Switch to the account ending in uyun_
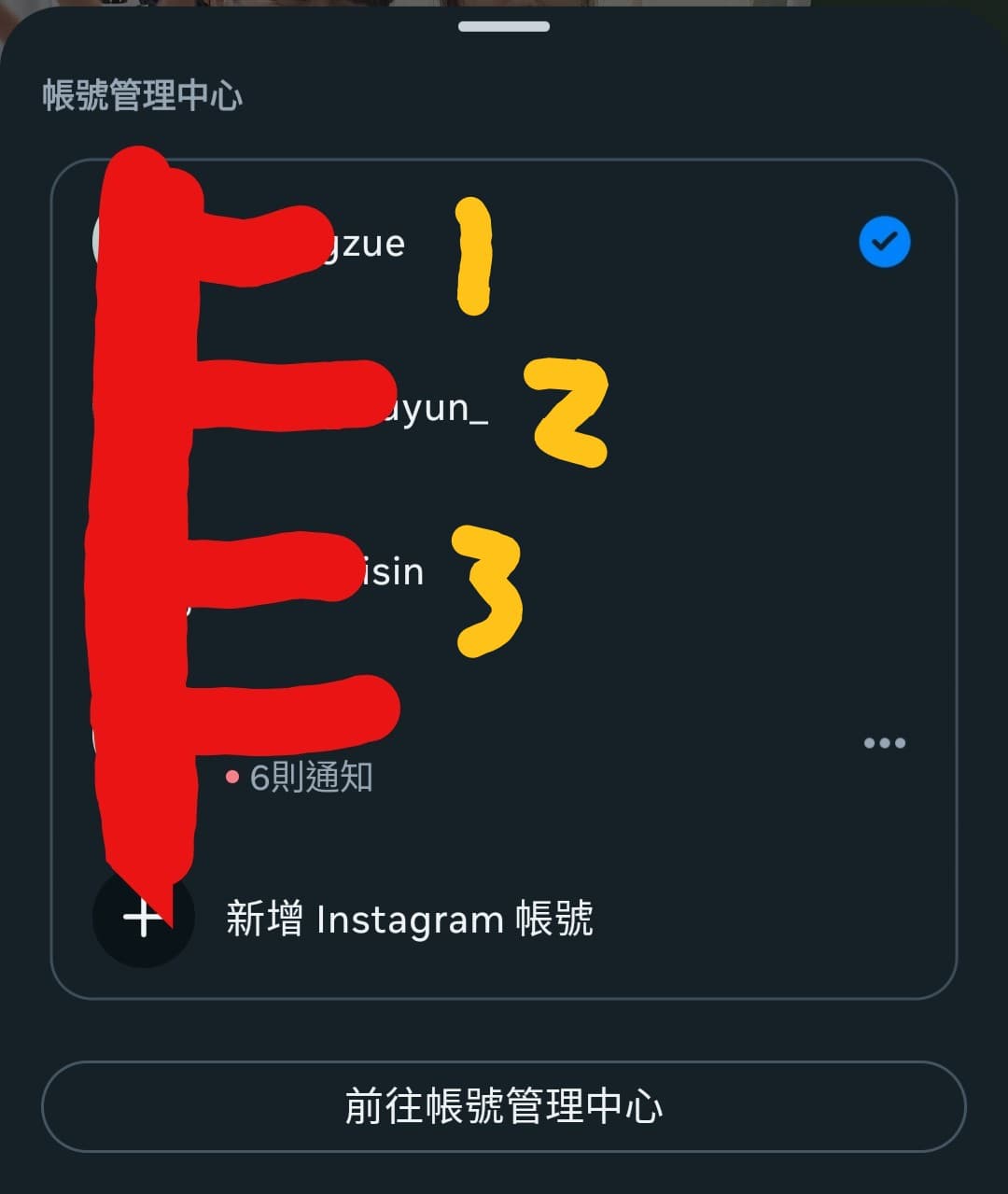 (x=434, y=408)
